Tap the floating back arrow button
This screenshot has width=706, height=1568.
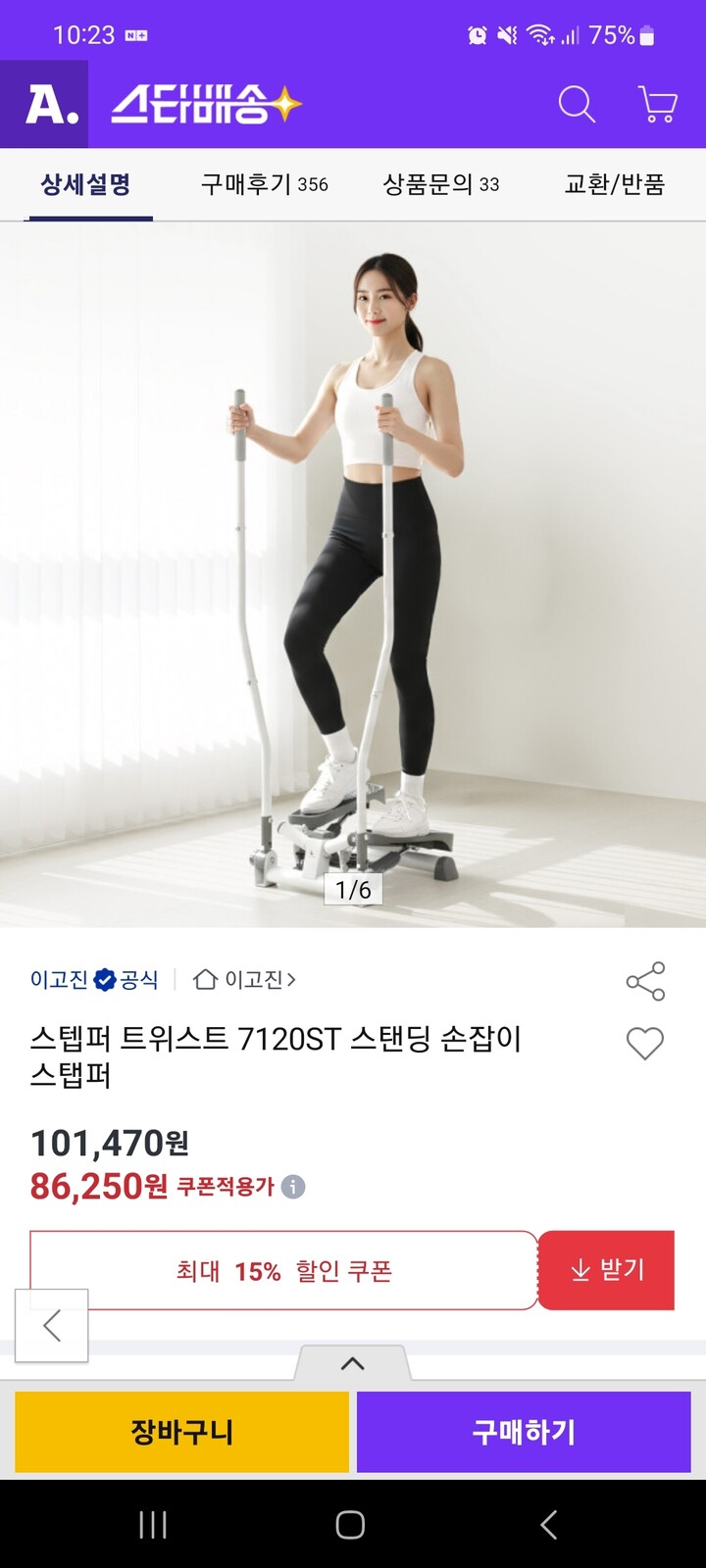tap(52, 1326)
